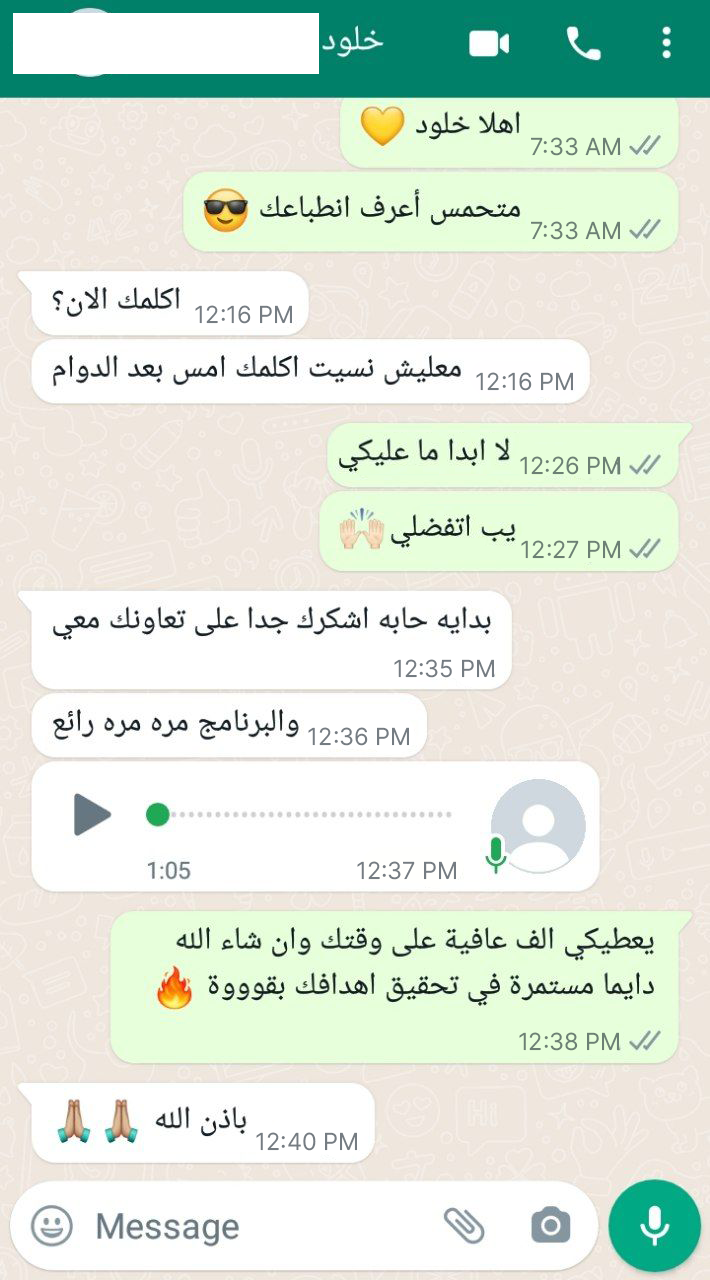Viewport: 710px width, 1280px height.
Task: Open the camera from the message bar
Action: [x=550, y=1225]
